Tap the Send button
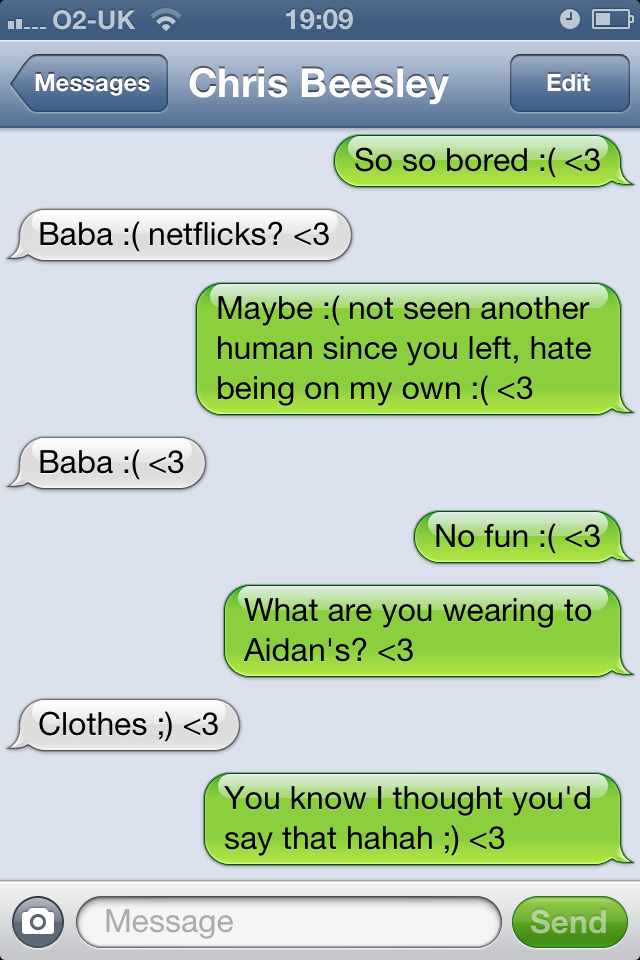This screenshot has height=960, width=640. click(568, 921)
